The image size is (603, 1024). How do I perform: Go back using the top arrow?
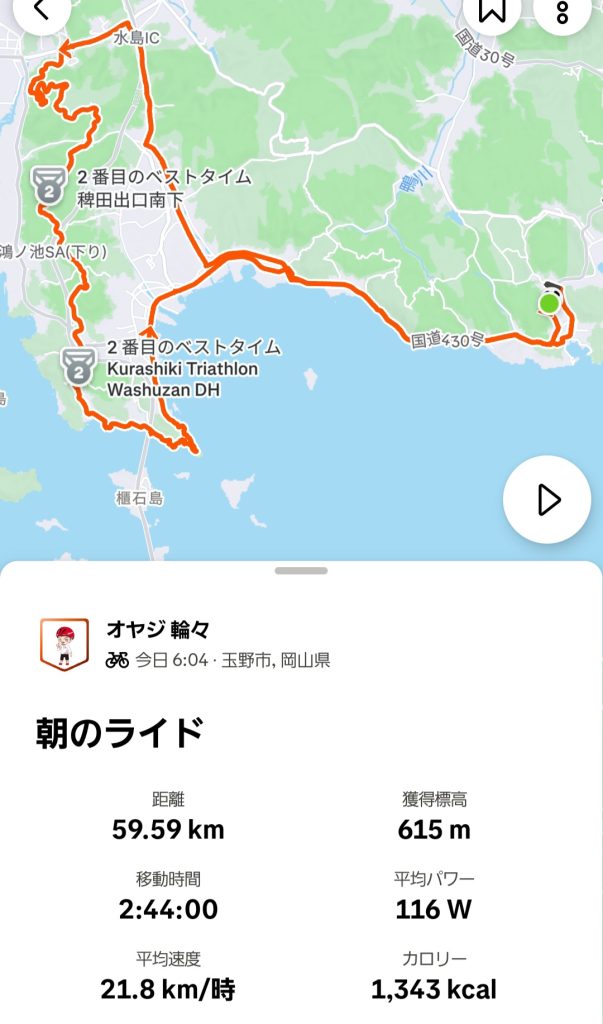(40, 12)
